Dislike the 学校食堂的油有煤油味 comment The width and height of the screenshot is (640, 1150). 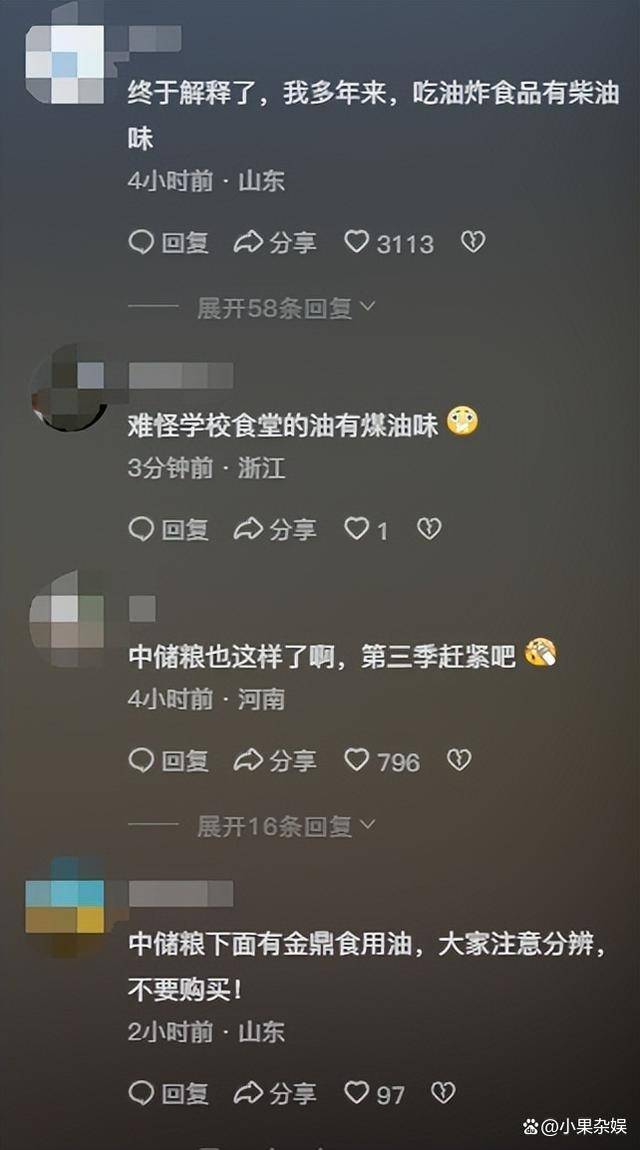[x=430, y=528]
